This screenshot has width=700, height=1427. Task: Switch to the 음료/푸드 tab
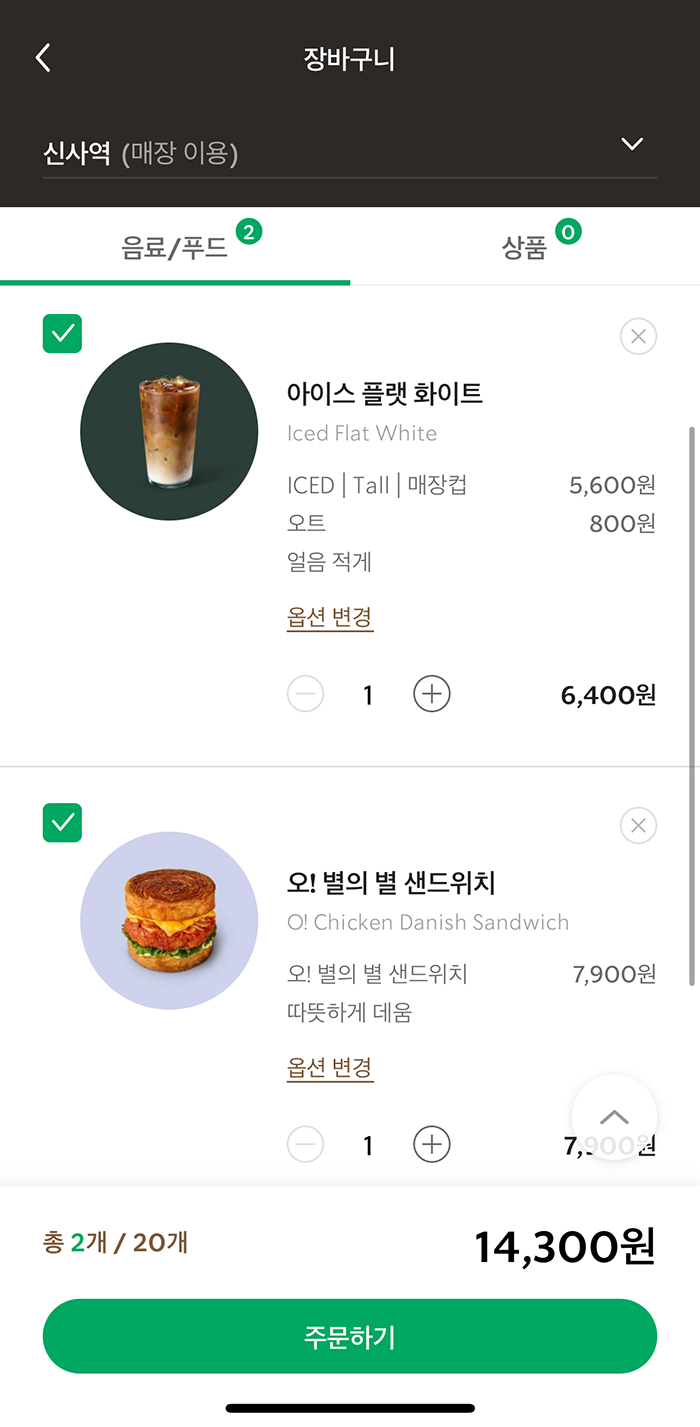(x=175, y=248)
